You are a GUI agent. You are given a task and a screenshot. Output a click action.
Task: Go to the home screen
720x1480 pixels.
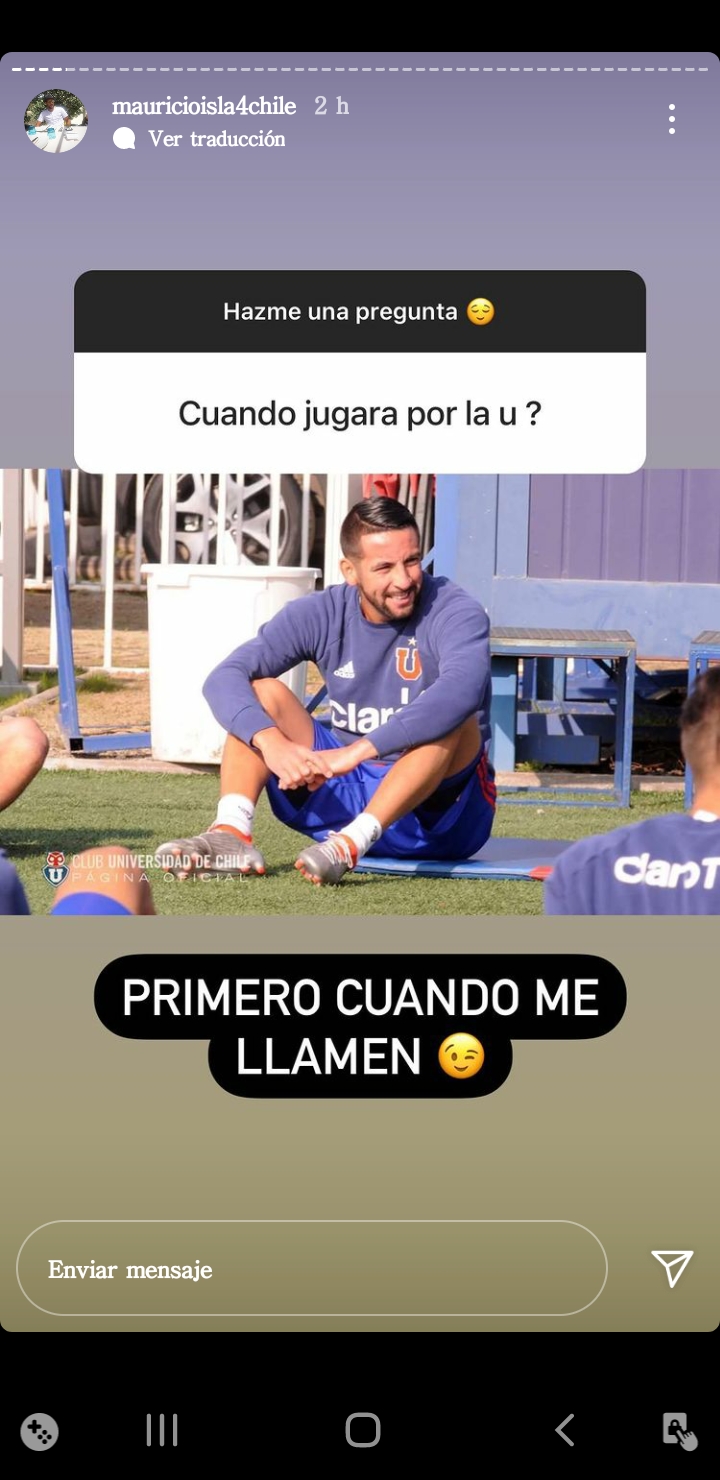point(362,1430)
